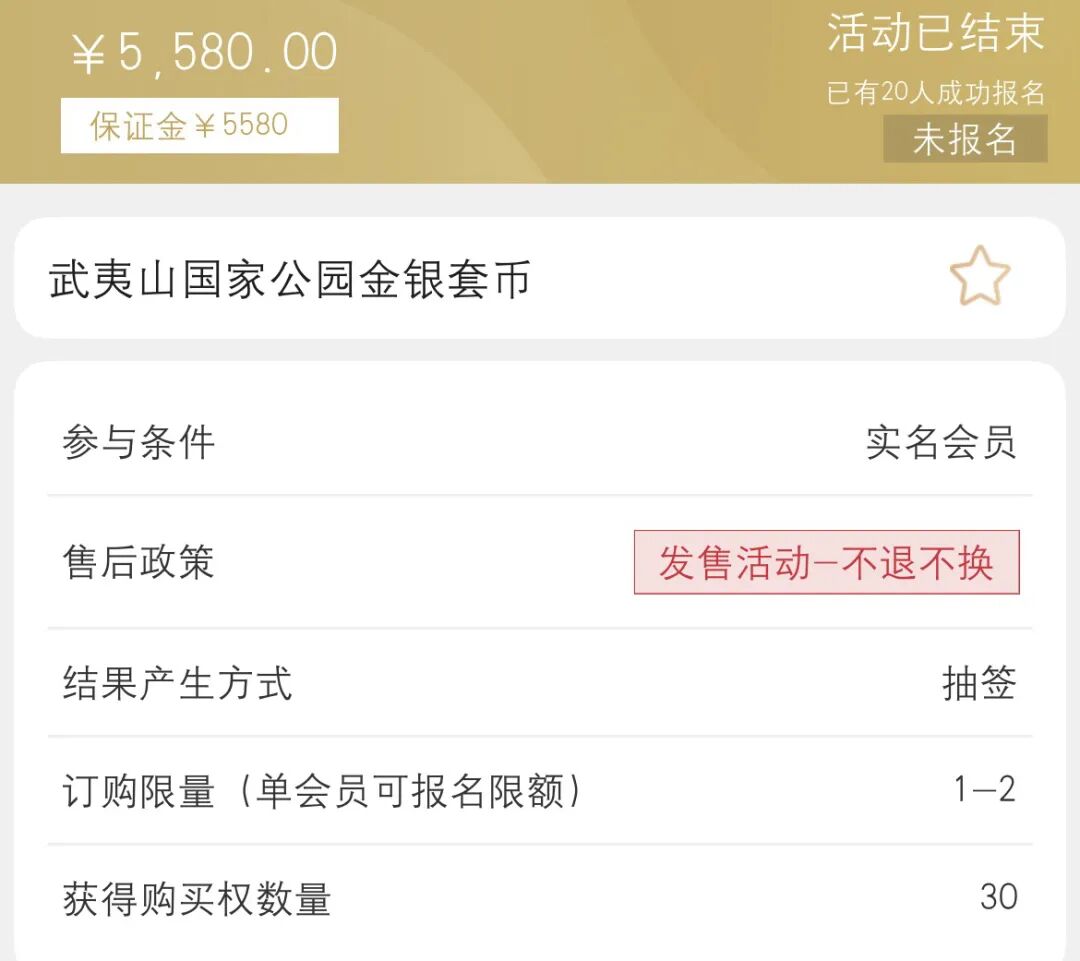
Task: Open the 发售活动-不退不换 policy tag
Action: click(826, 563)
